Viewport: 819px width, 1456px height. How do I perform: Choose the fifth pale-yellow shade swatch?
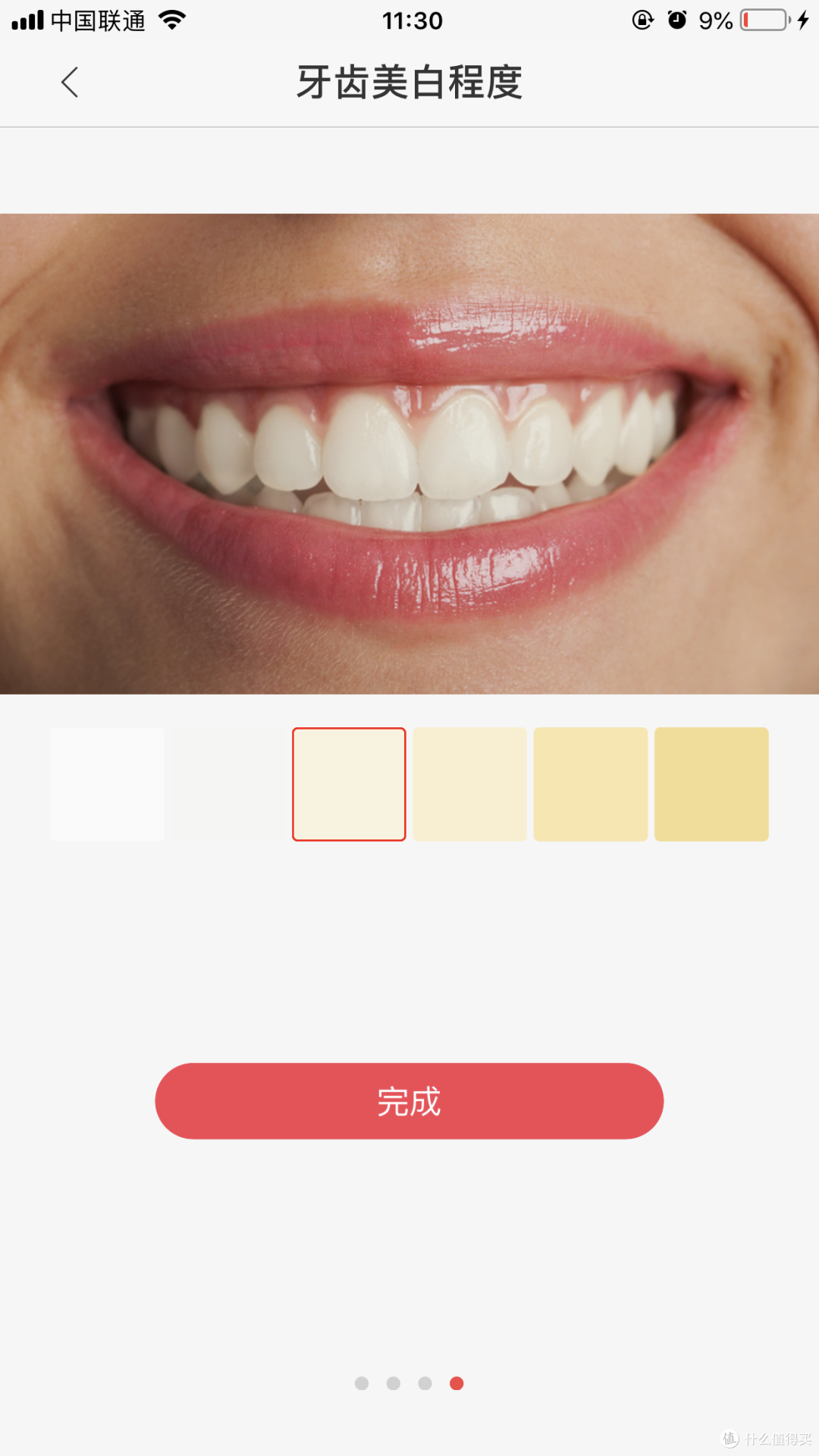click(591, 784)
